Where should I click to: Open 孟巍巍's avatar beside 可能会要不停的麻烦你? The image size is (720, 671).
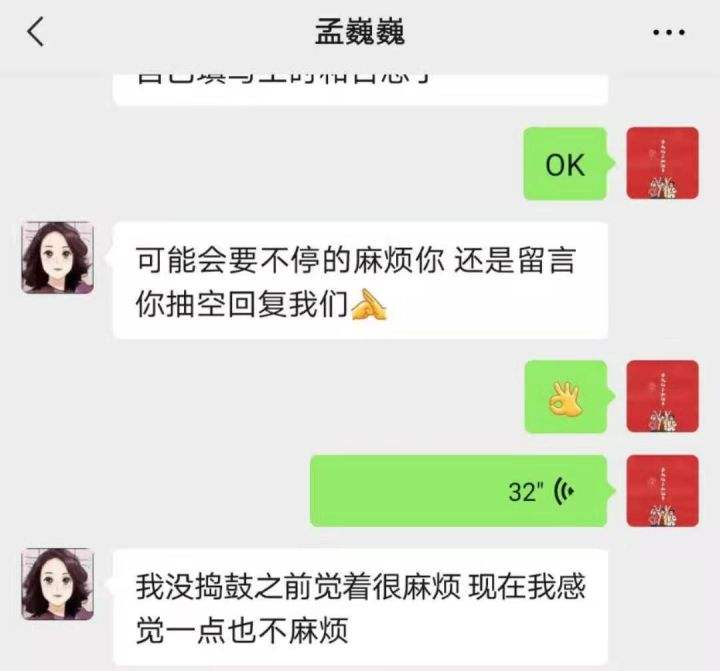tap(57, 257)
